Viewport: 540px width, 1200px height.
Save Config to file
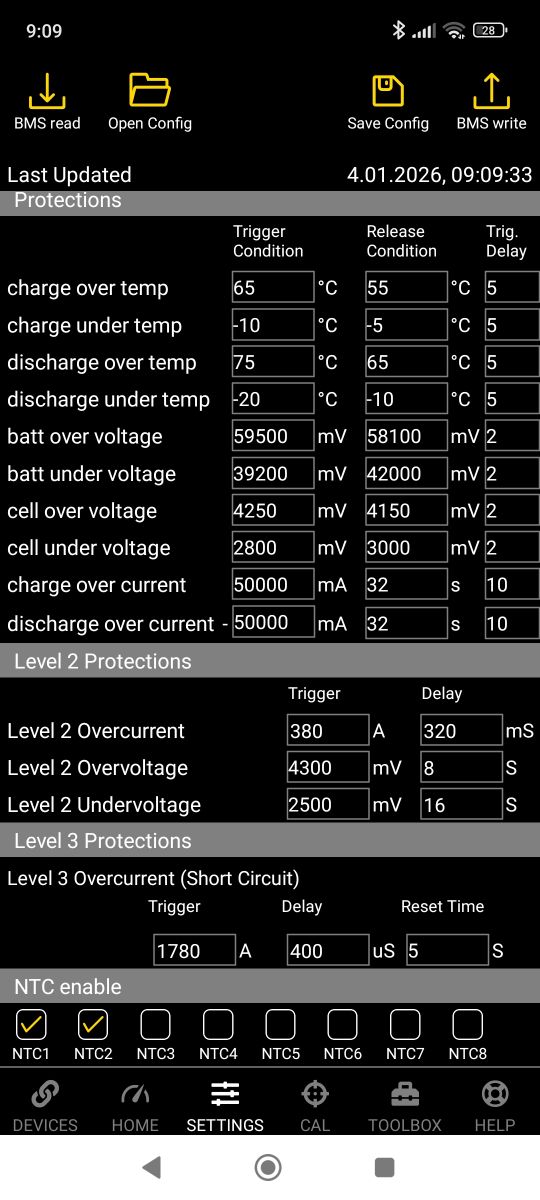click(x=388, y=102)
